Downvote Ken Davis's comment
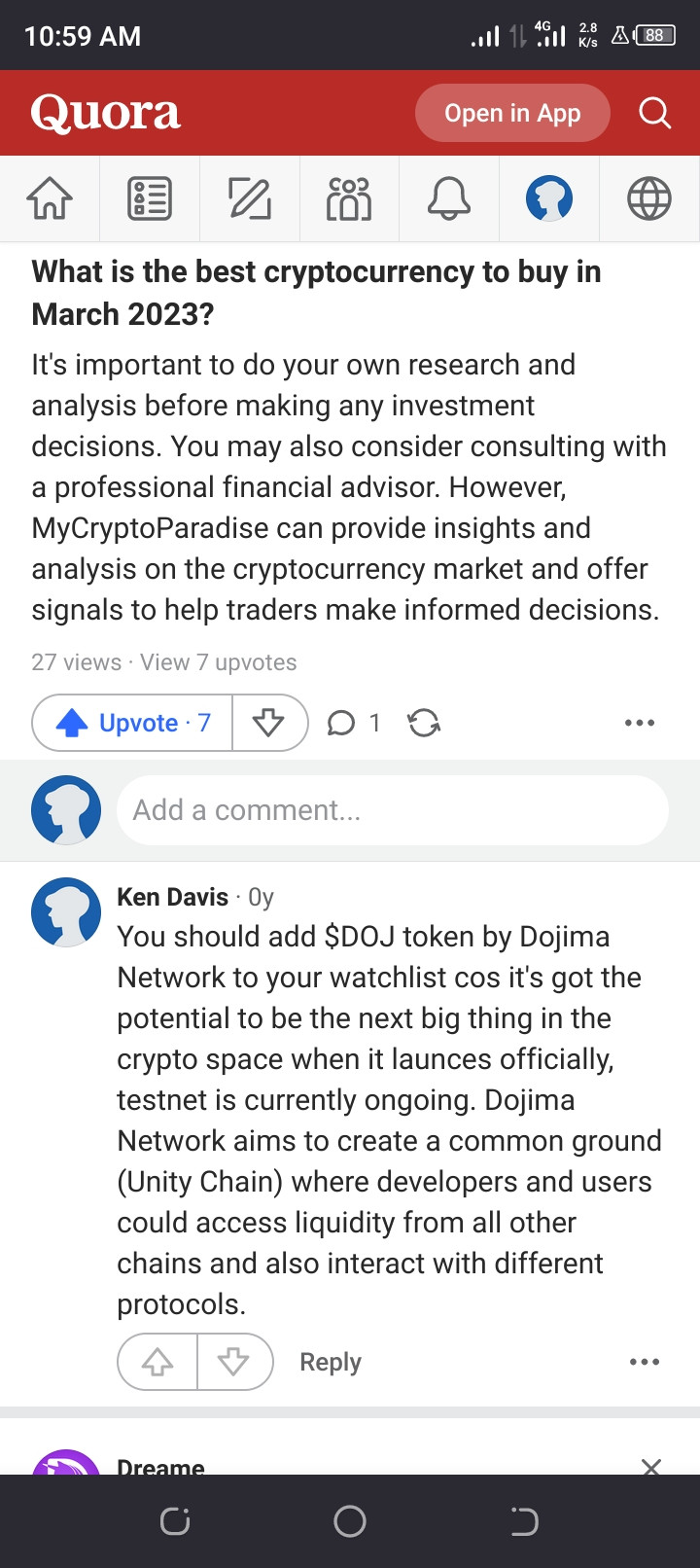The width and height of the screenshot is (700, 1568). point(234,1362)
